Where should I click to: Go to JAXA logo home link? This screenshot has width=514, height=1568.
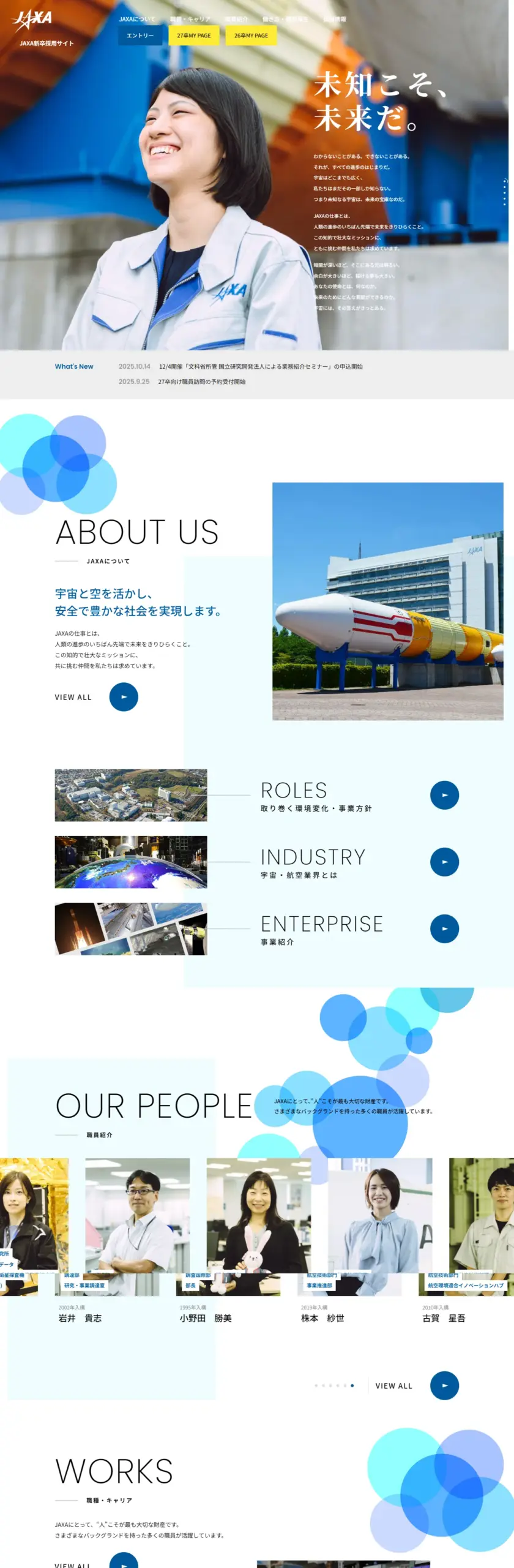point(32,21)
